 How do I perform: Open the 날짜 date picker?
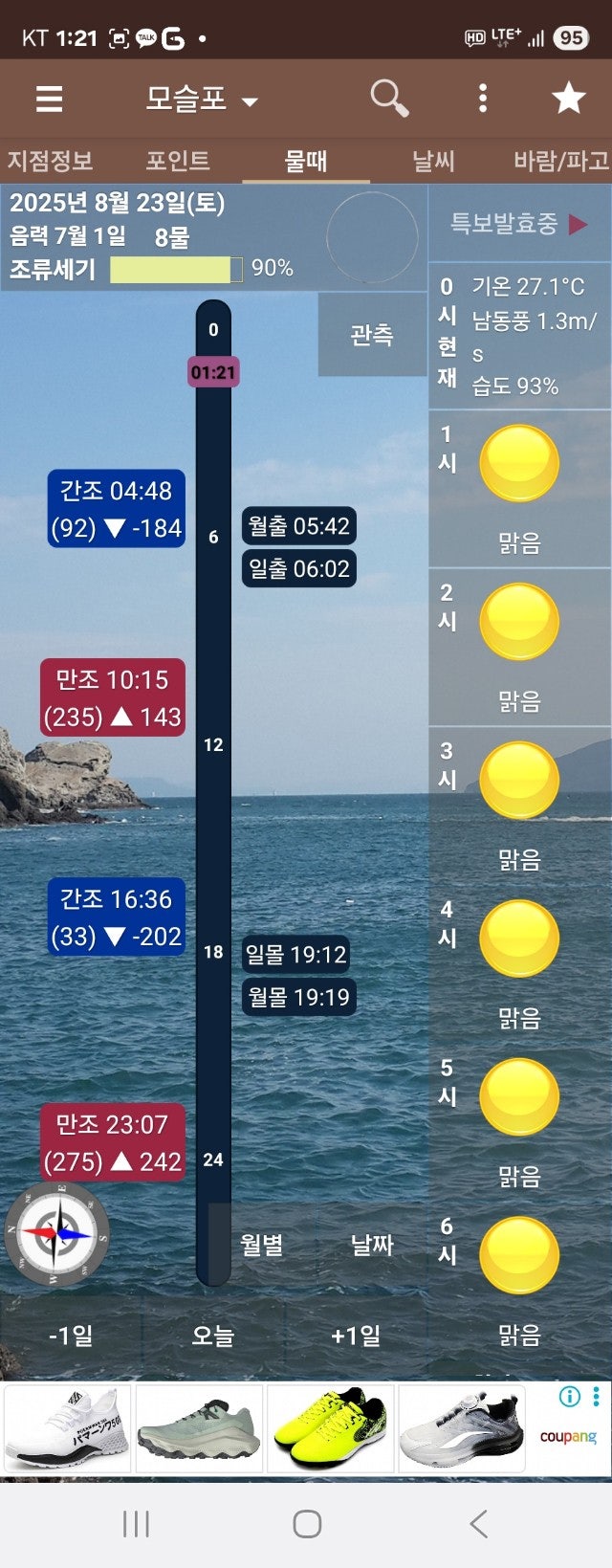pos(372,1245)
